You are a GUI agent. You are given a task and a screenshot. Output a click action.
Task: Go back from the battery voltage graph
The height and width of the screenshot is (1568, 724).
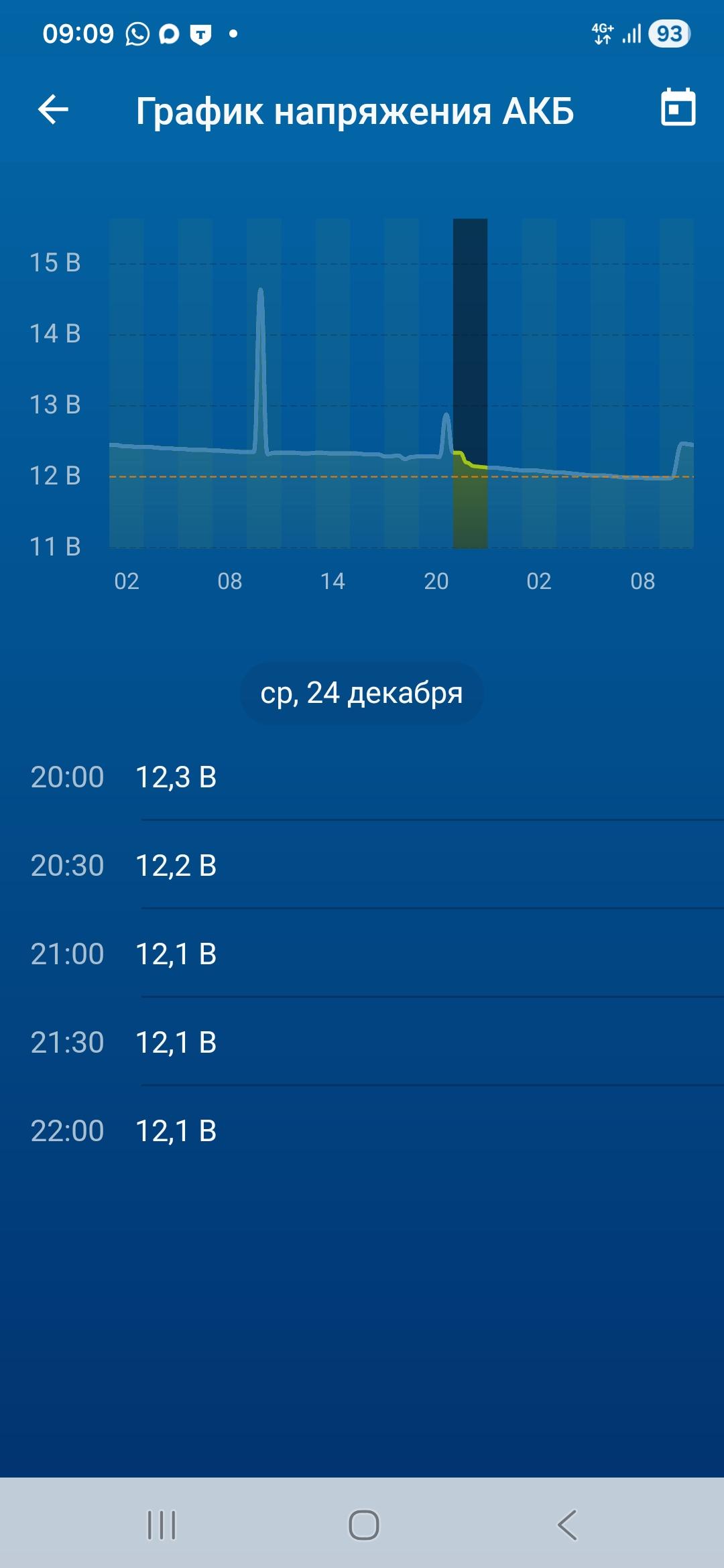pyautogui.click(x=54, y=110)
